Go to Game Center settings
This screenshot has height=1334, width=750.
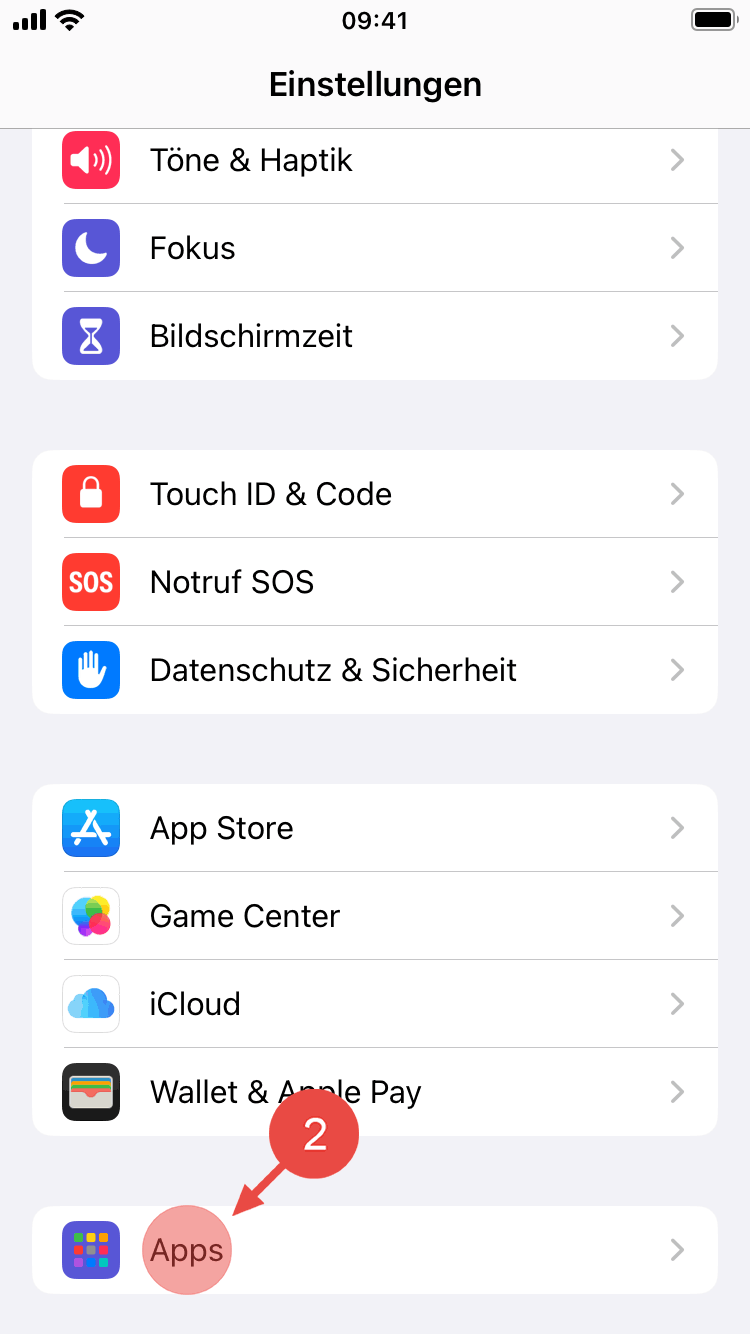point(374,916)
